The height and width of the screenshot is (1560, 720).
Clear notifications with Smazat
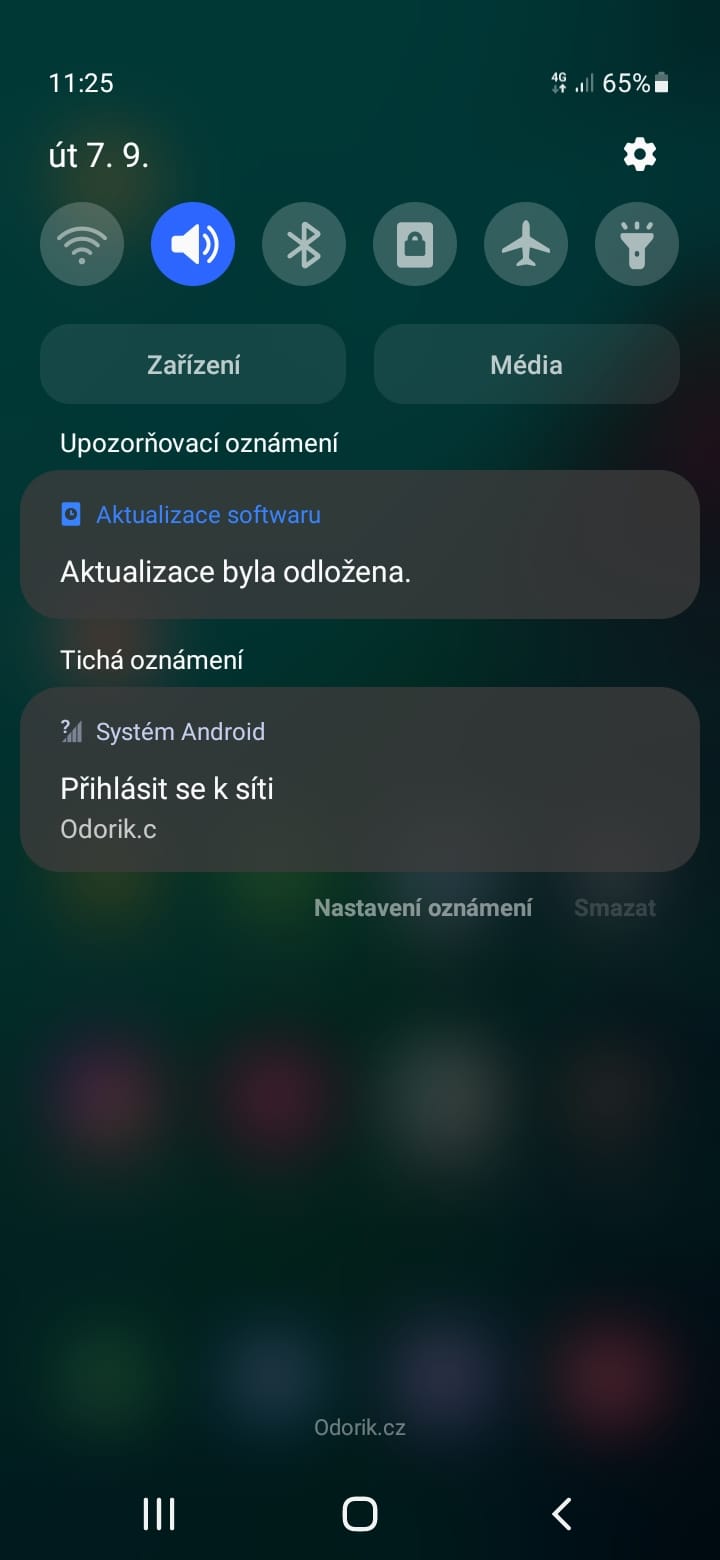[x=614, y=908]
